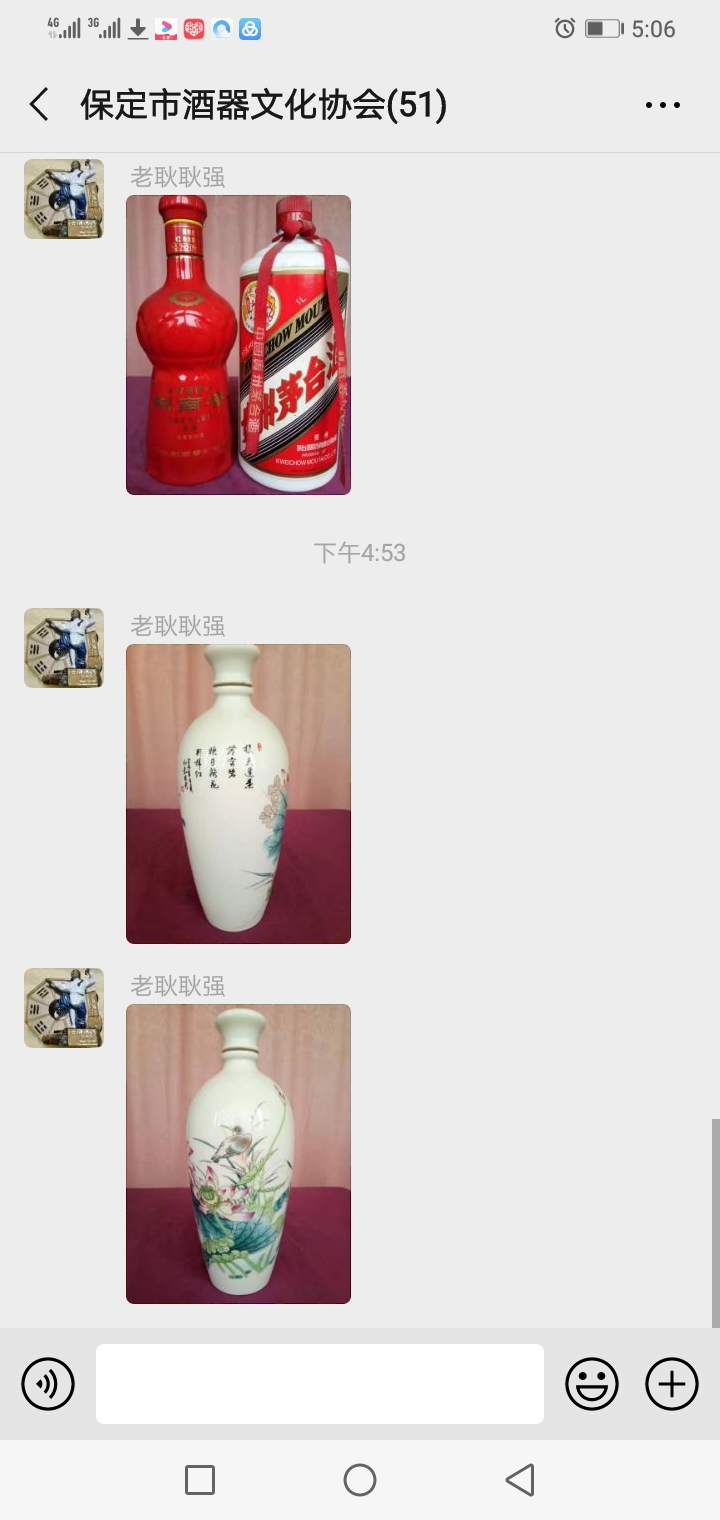Open the emoji picker
The image size is (720, 1520).
coord(592,1384)
